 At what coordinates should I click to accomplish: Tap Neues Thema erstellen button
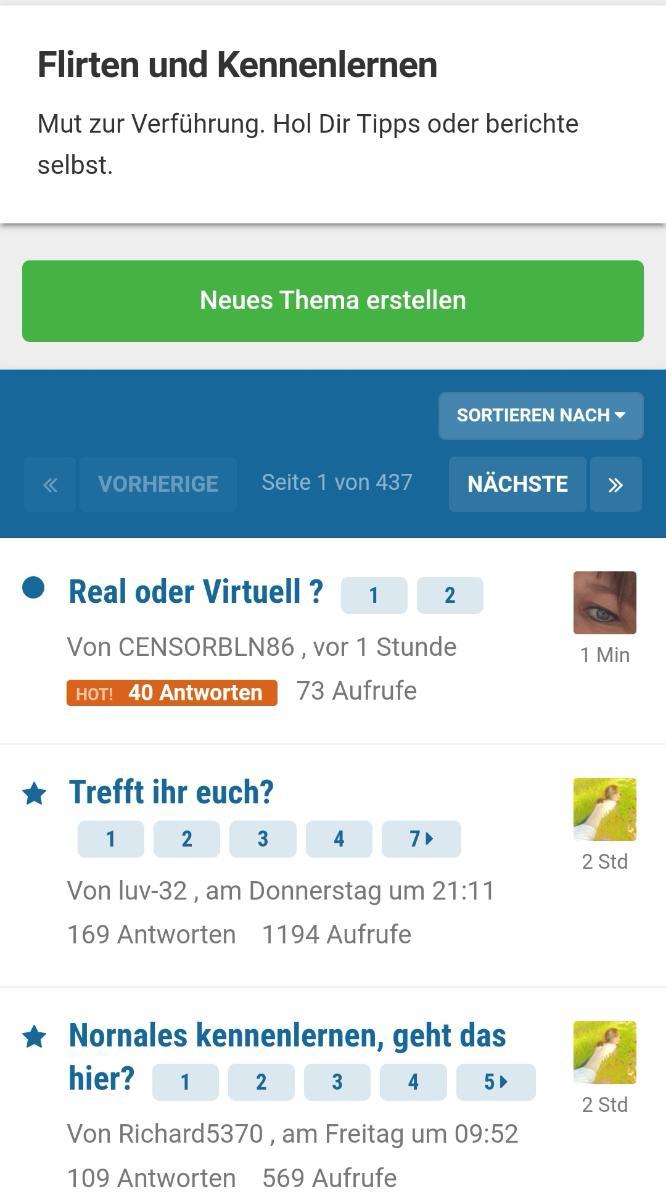click(x=333, y=301)
